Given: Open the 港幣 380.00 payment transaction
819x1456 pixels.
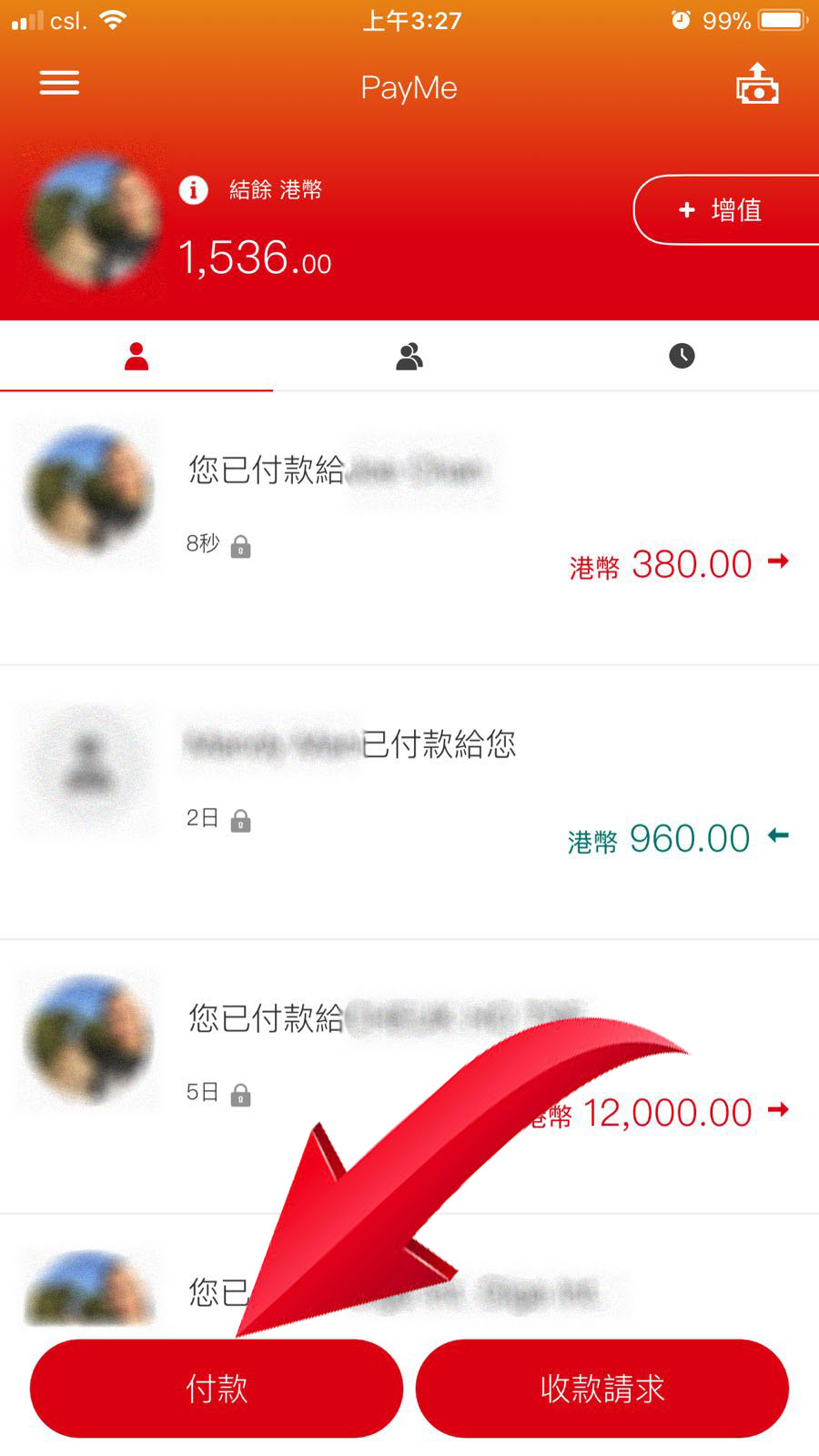Looking at the screenshot, I should point(409,528).
